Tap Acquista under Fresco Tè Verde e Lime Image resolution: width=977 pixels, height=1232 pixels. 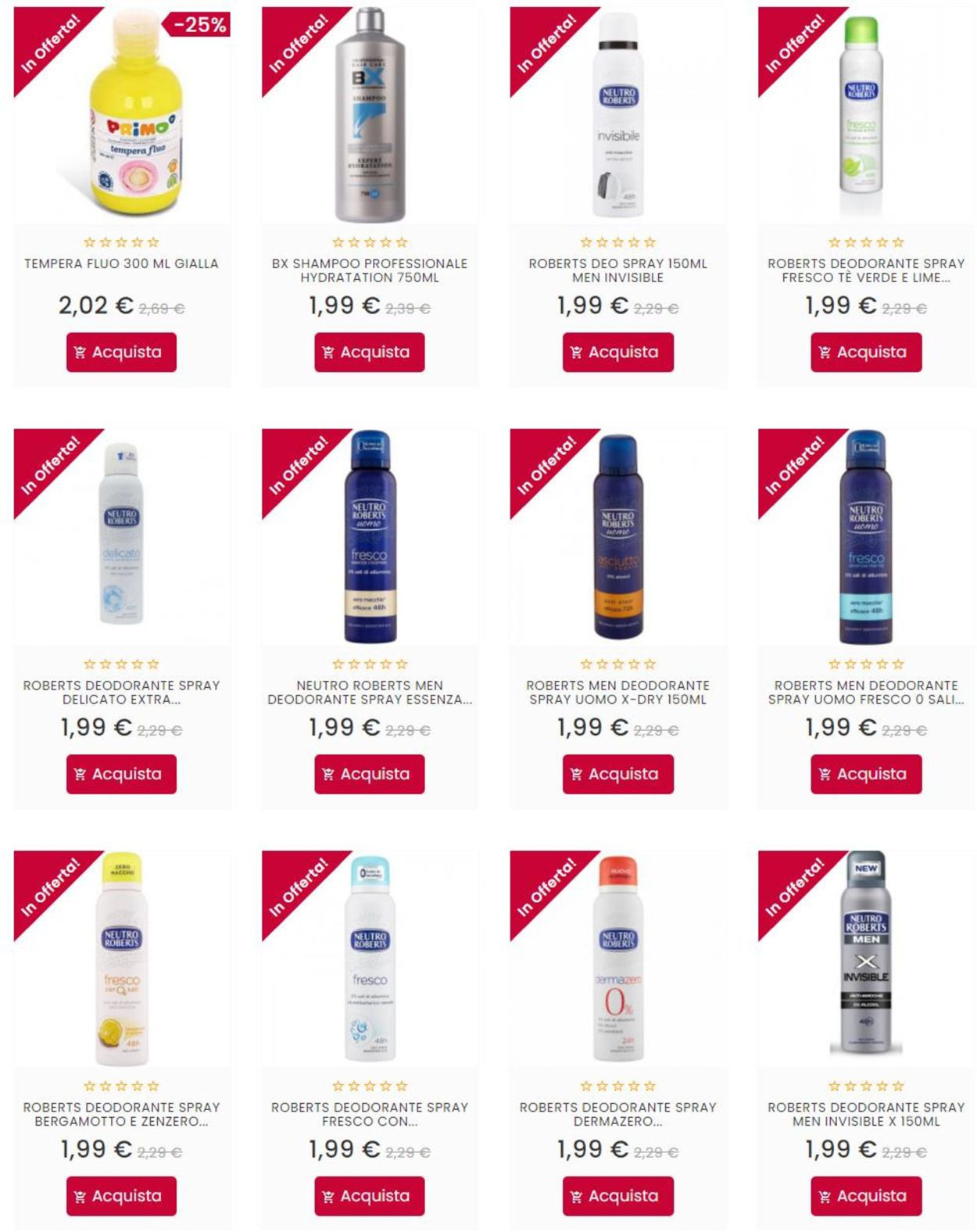tap(865, 353)
